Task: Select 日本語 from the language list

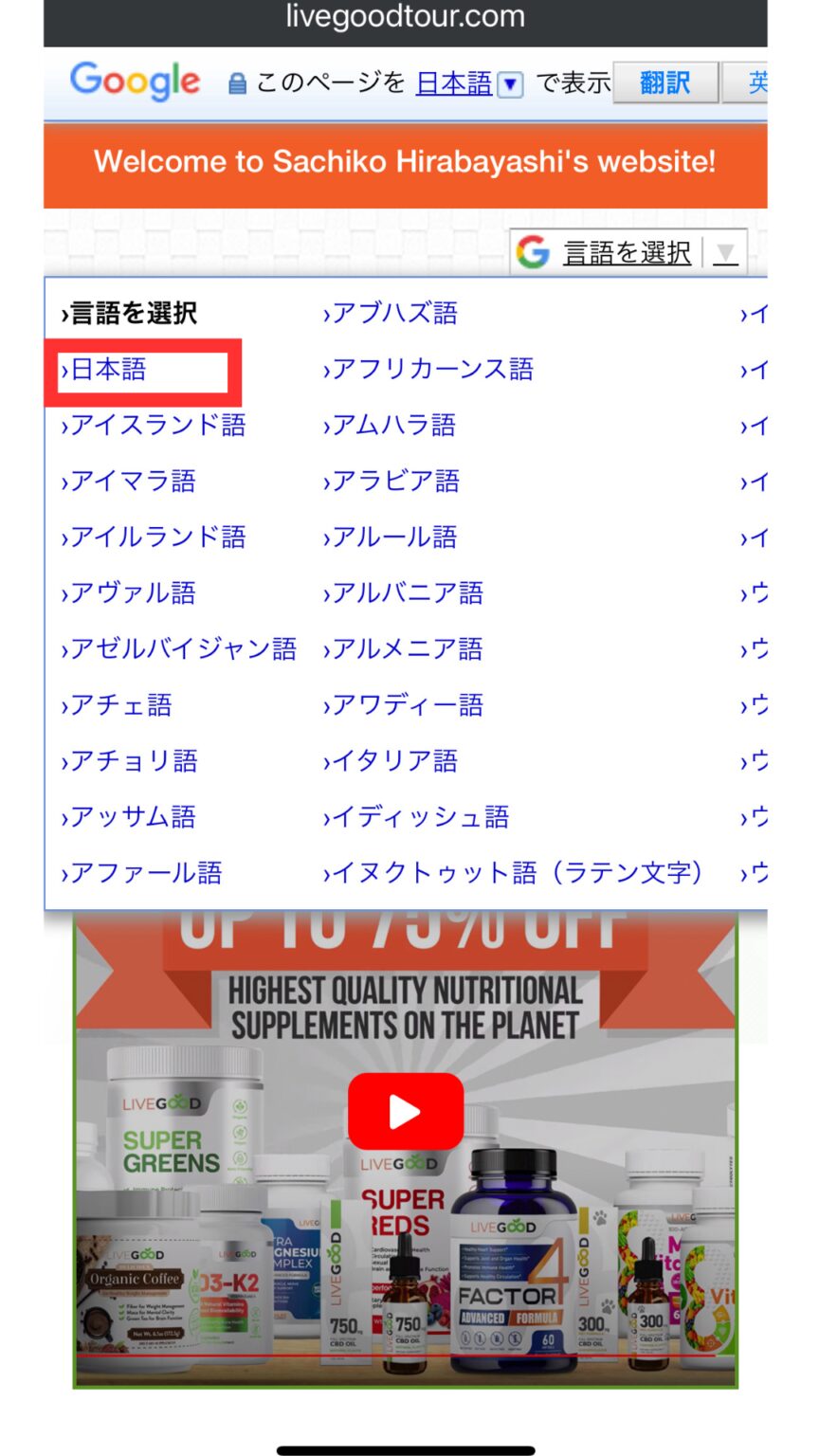Action: (x=103, y=370)
